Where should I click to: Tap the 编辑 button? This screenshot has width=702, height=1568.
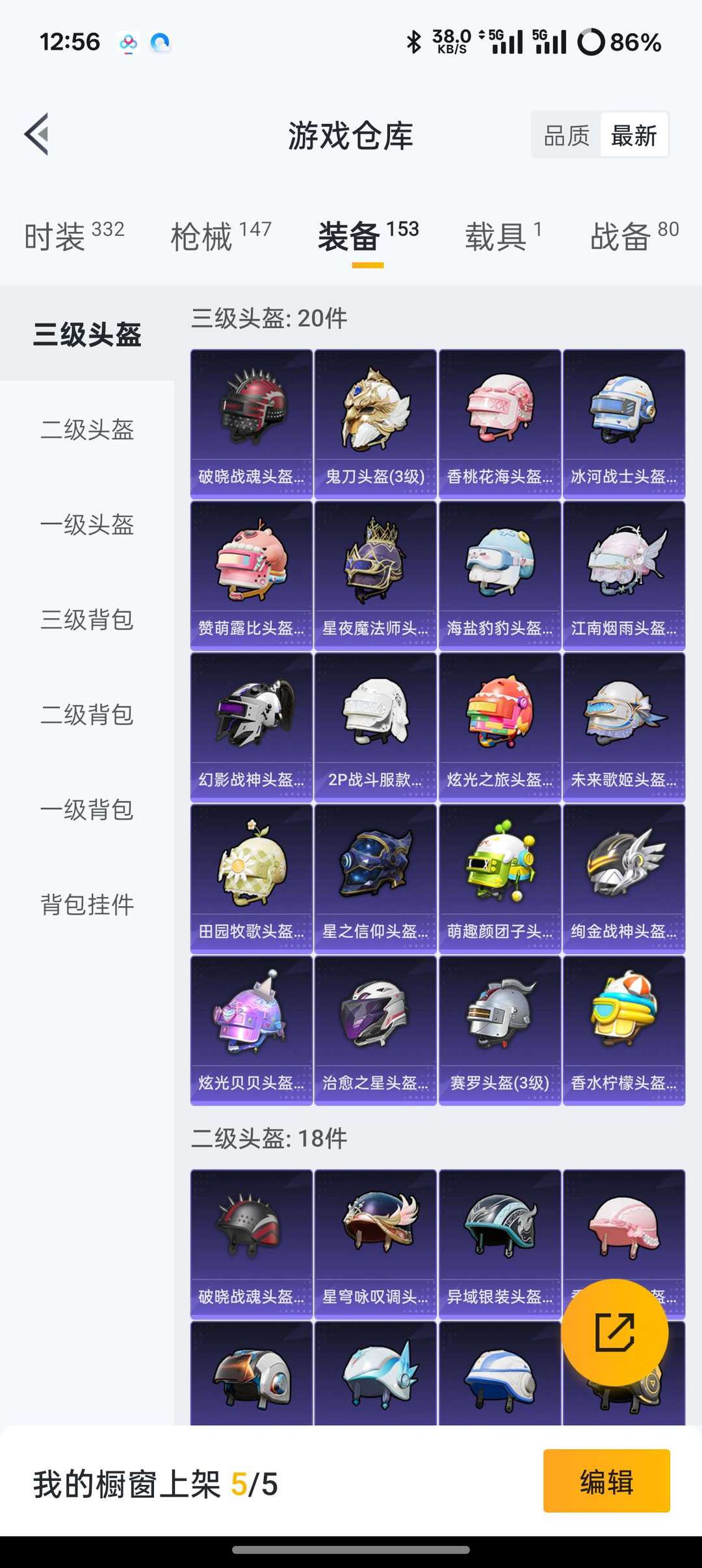(x=606, y=1483)
